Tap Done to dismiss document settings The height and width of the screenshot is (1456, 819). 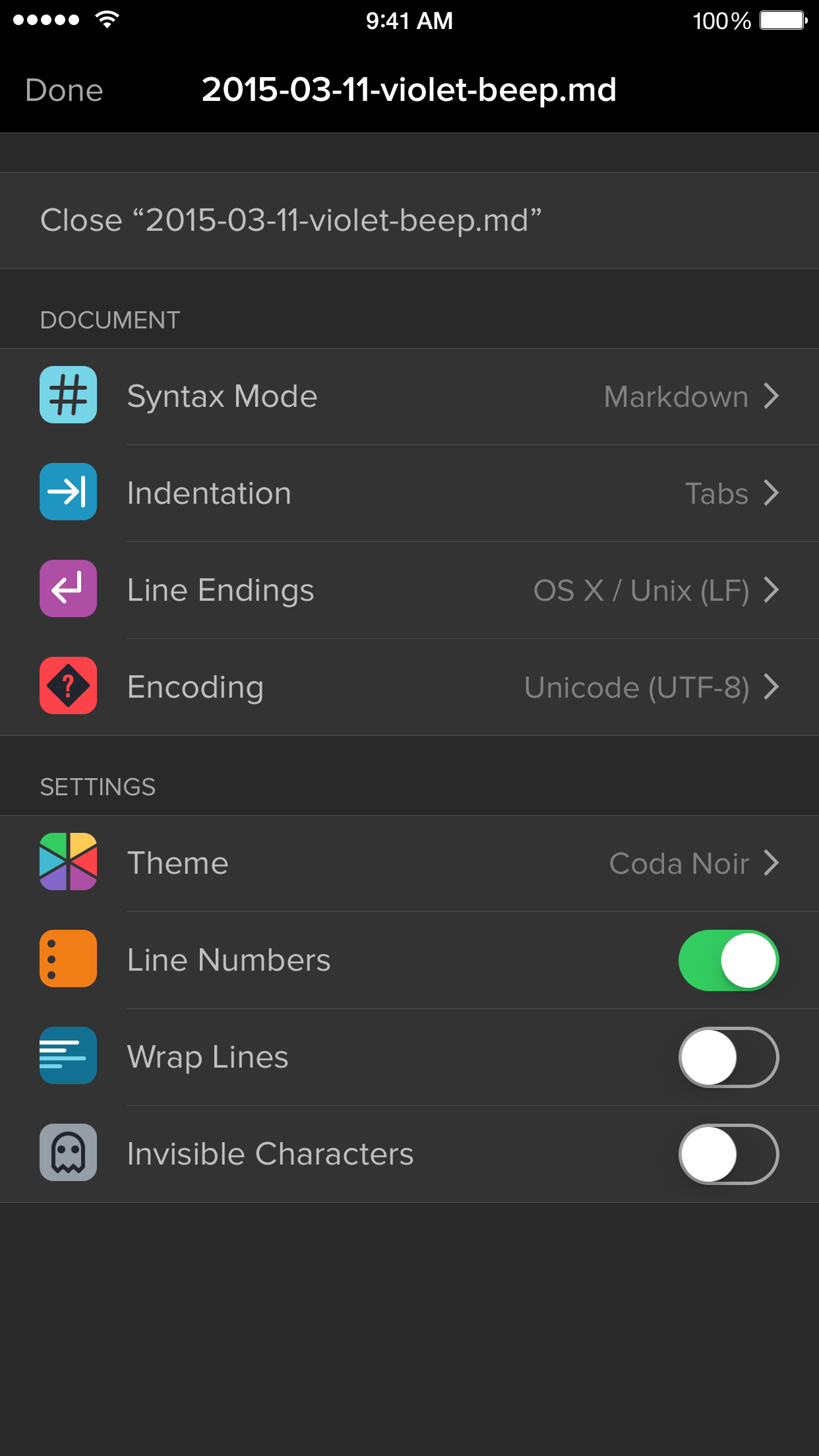click(x=64, y=90)
